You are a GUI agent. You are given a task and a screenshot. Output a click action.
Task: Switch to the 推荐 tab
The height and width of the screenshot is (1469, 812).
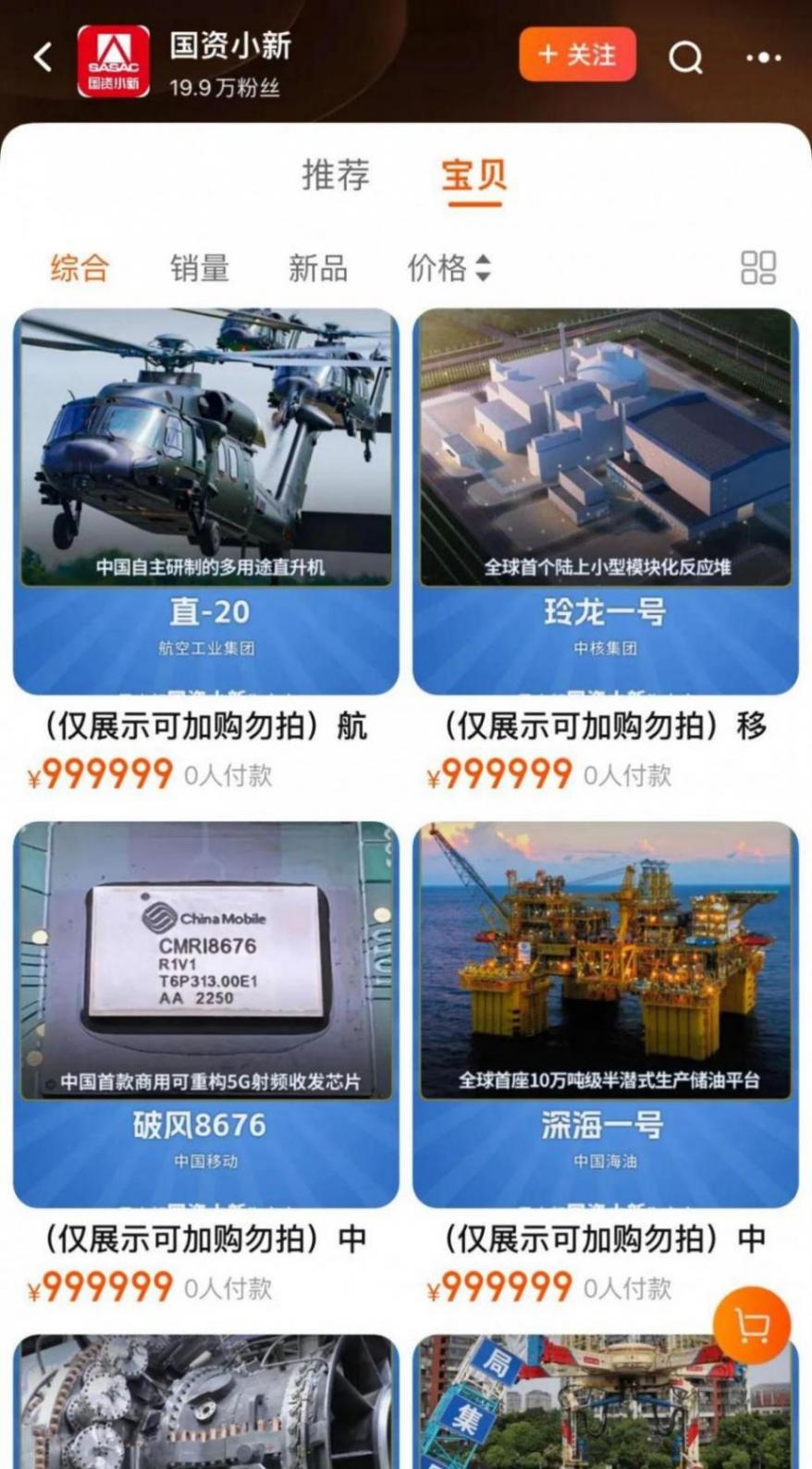(336, 175)
